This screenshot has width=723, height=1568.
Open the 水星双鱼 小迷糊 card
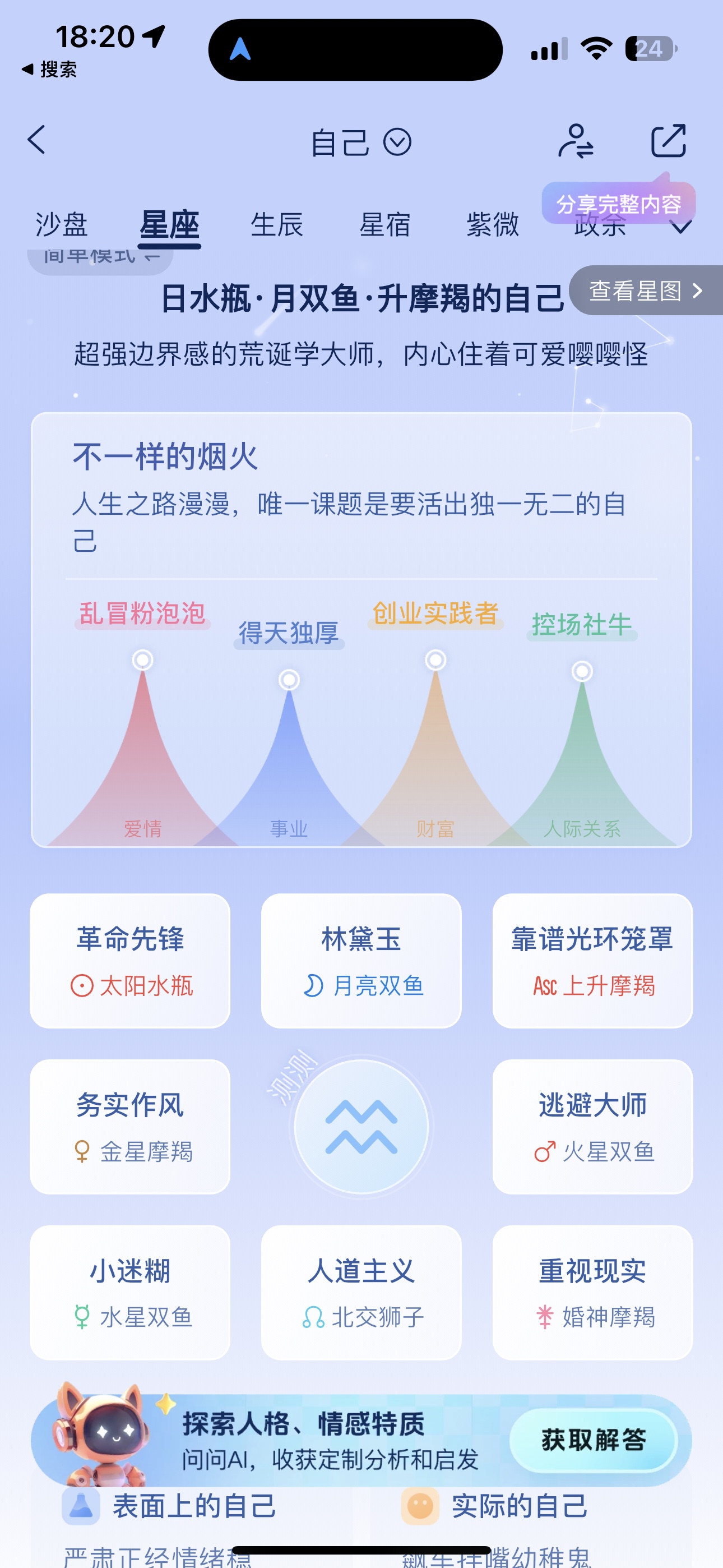(130, 1292)
